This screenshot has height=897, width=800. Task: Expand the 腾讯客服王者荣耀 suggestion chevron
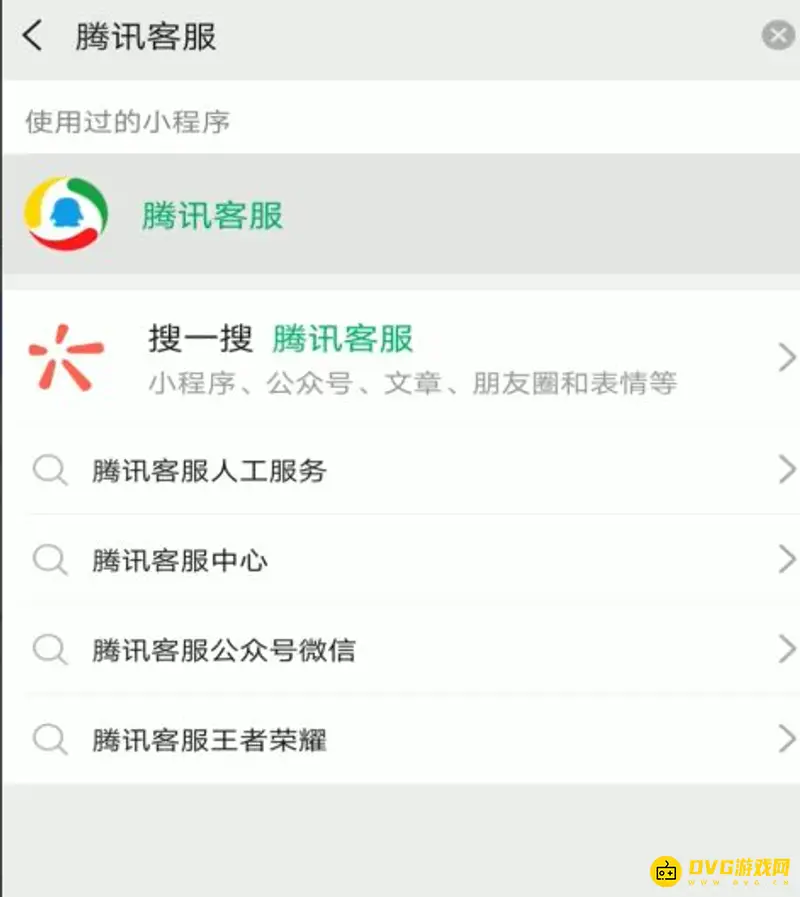(786, 740)
